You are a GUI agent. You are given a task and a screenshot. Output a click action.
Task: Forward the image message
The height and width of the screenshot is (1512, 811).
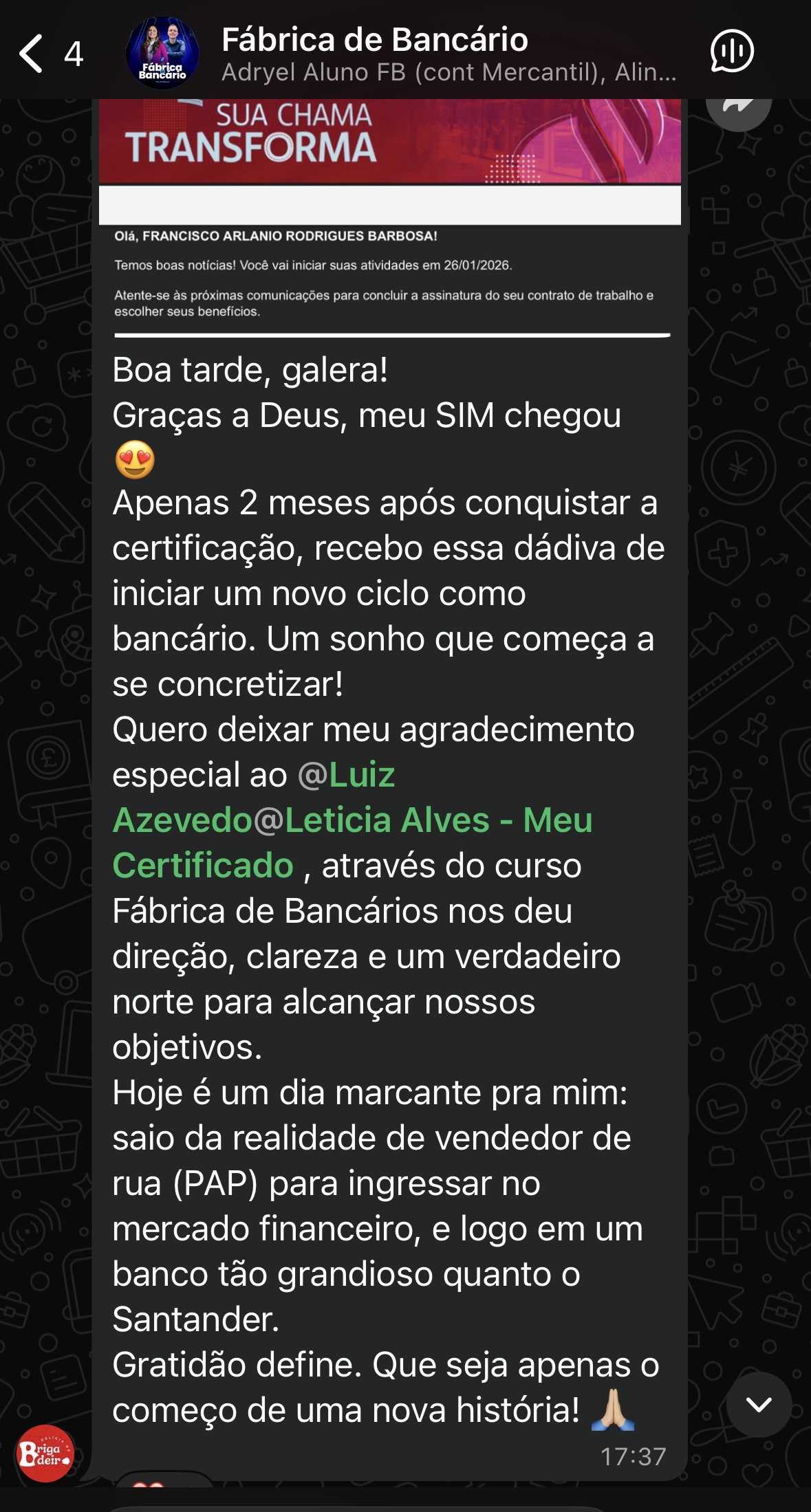tap(738, 106)
